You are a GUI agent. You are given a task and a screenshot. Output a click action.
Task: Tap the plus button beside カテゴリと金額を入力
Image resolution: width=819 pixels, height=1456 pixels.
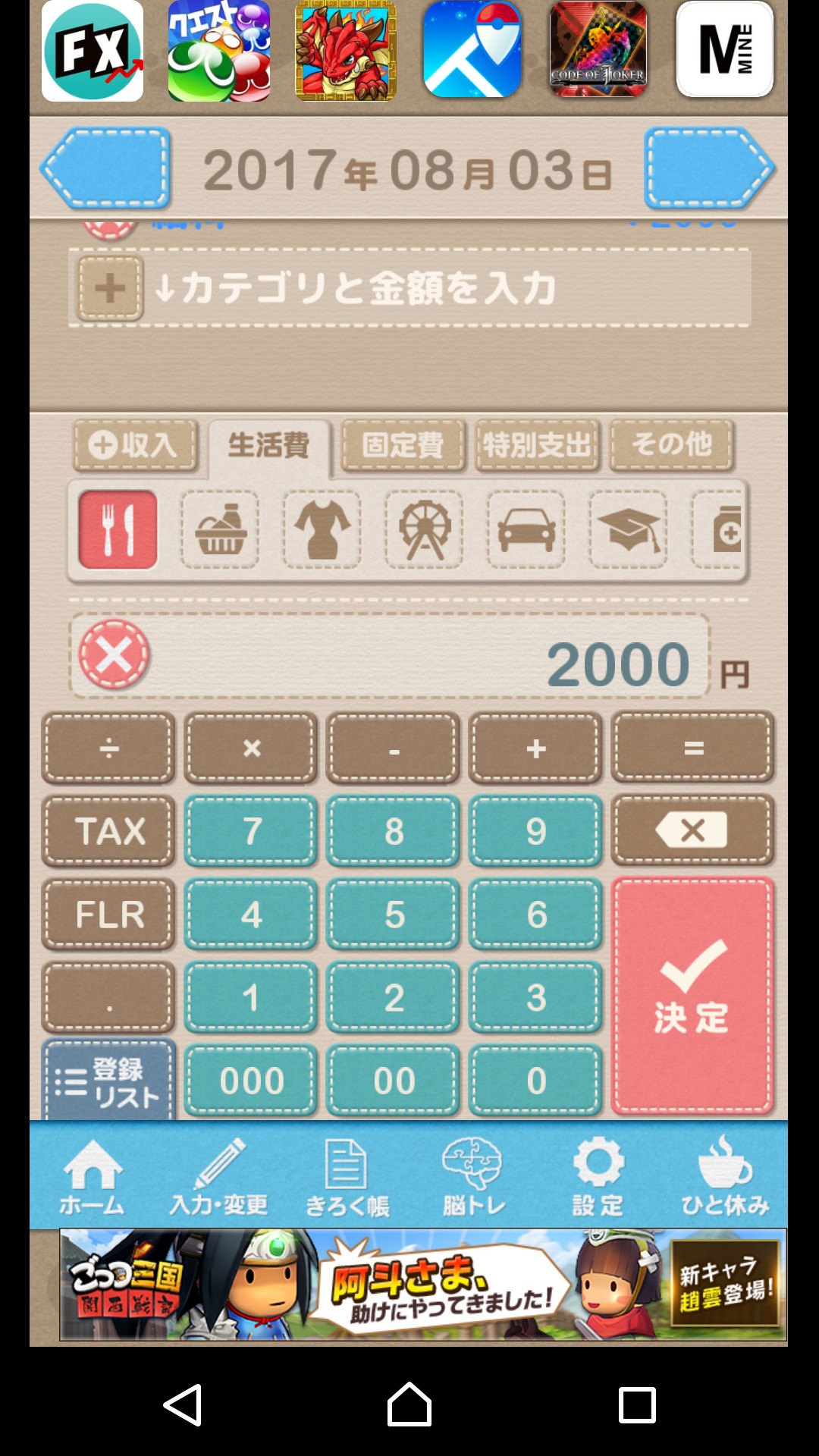110,288
